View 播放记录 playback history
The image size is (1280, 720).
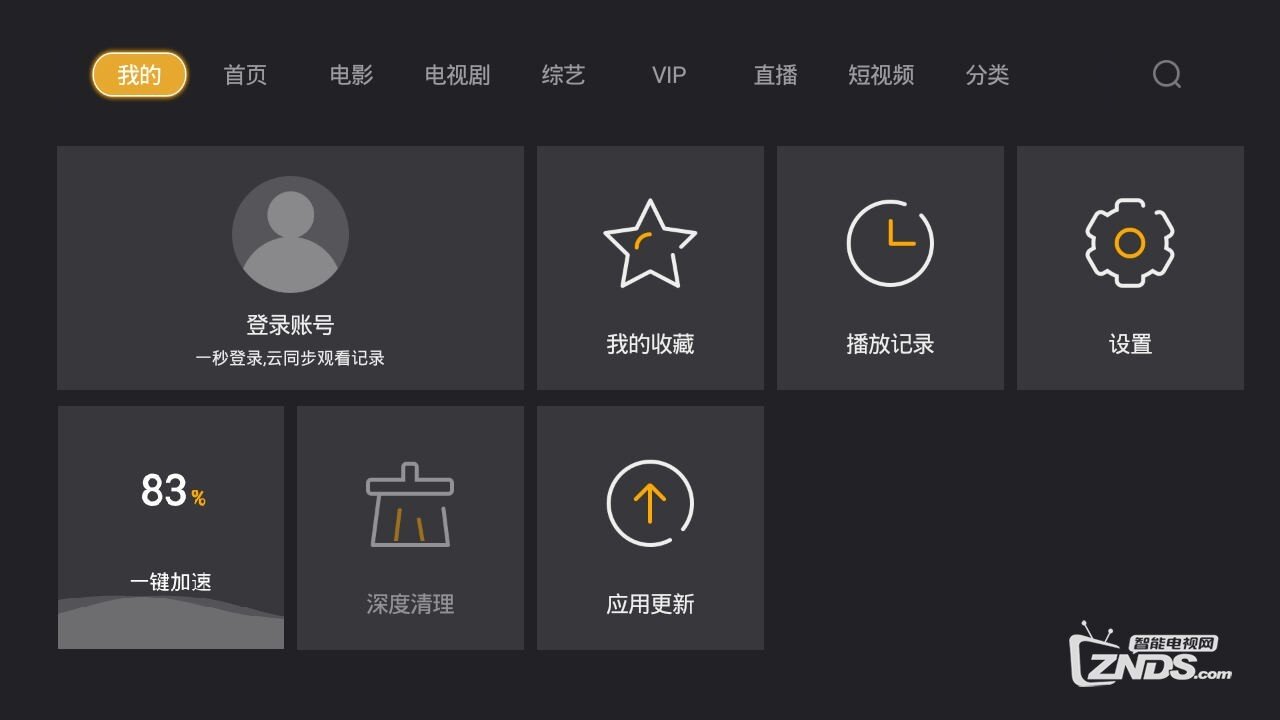[890, 268]
